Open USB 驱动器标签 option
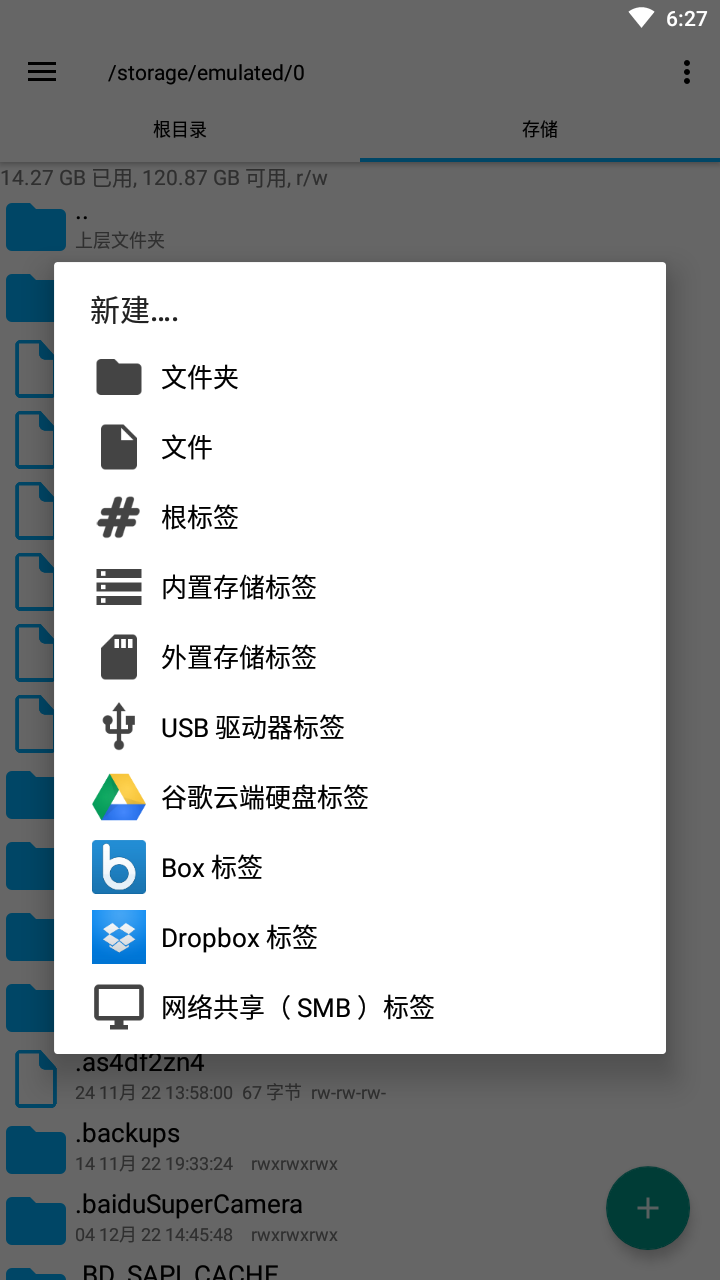The width and height of the screenshot is (720, 1280). point(360,727)
